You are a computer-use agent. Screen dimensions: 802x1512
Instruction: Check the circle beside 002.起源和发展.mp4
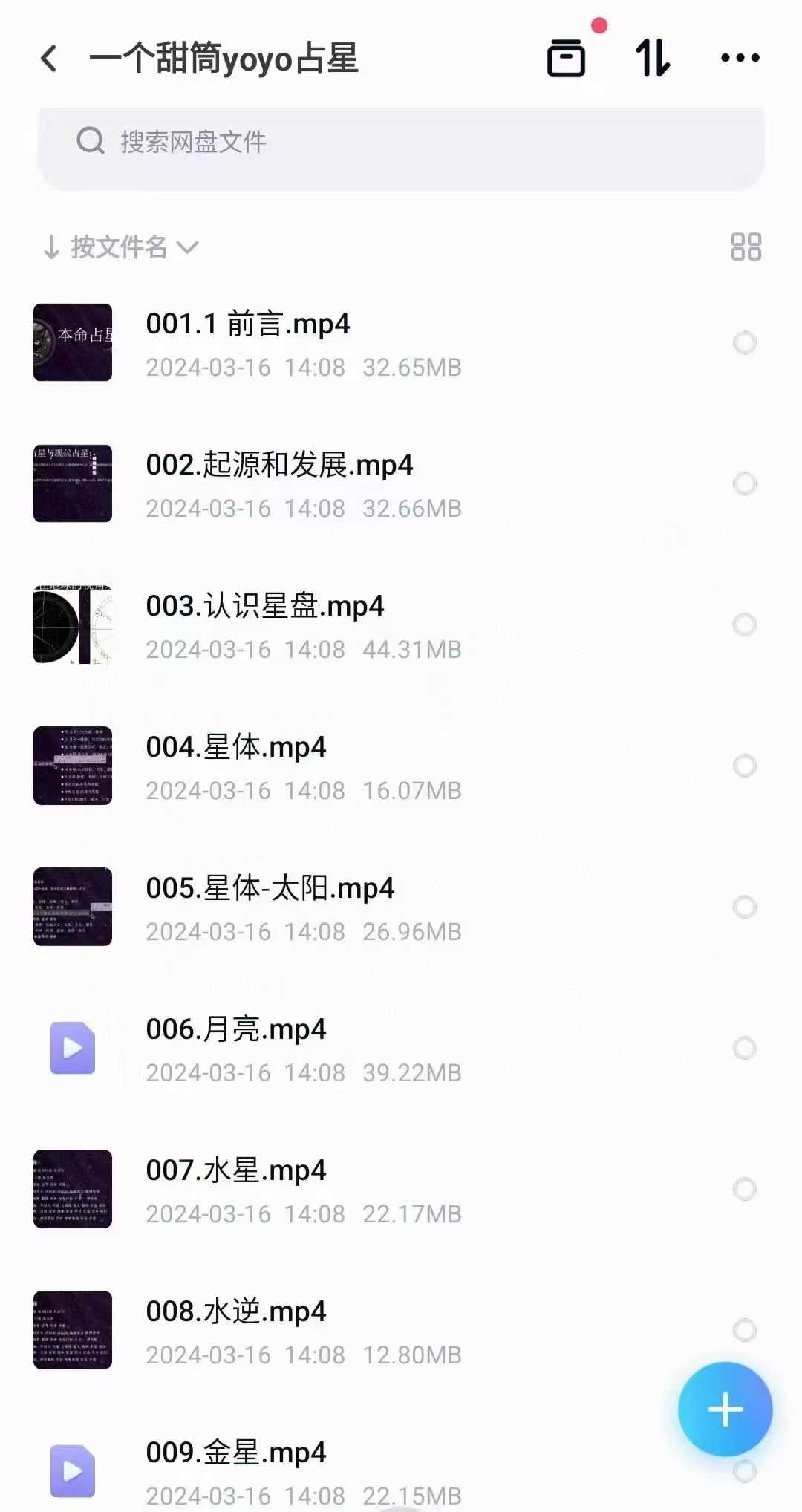tap(744, 483)
